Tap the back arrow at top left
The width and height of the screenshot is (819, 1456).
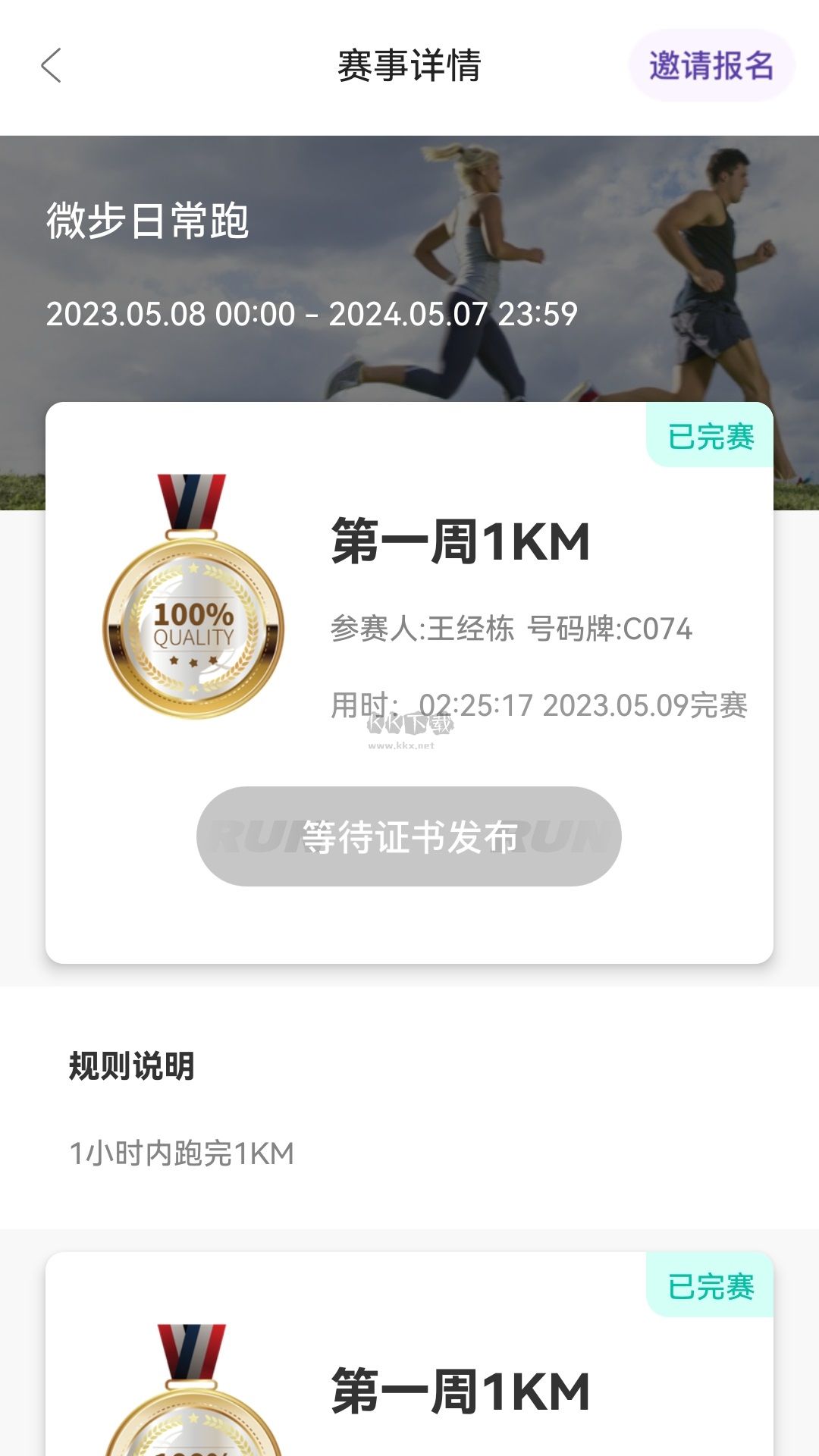[52, 67]
